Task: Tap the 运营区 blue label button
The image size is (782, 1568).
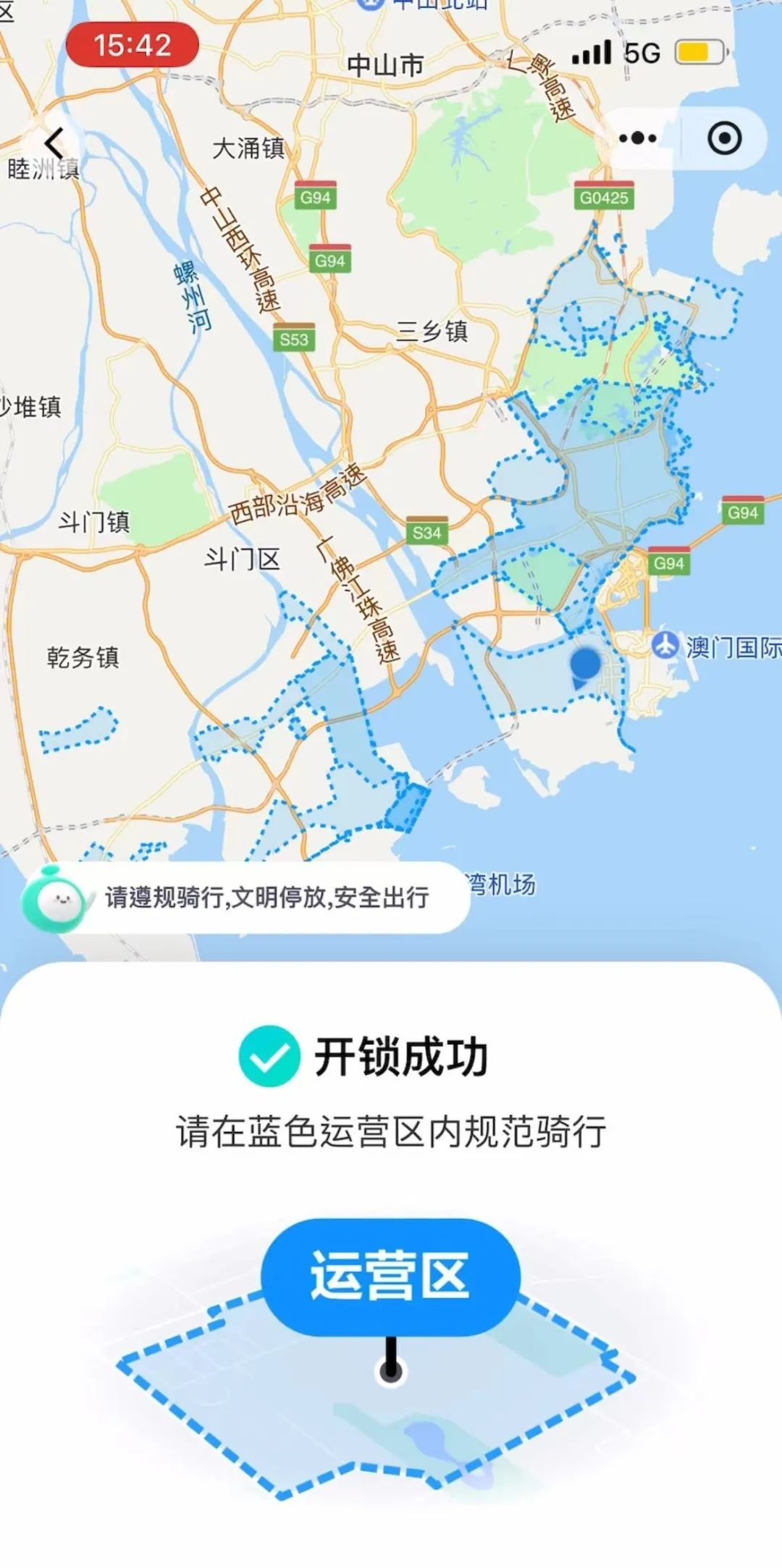Action: click(x=391, y=1278)
